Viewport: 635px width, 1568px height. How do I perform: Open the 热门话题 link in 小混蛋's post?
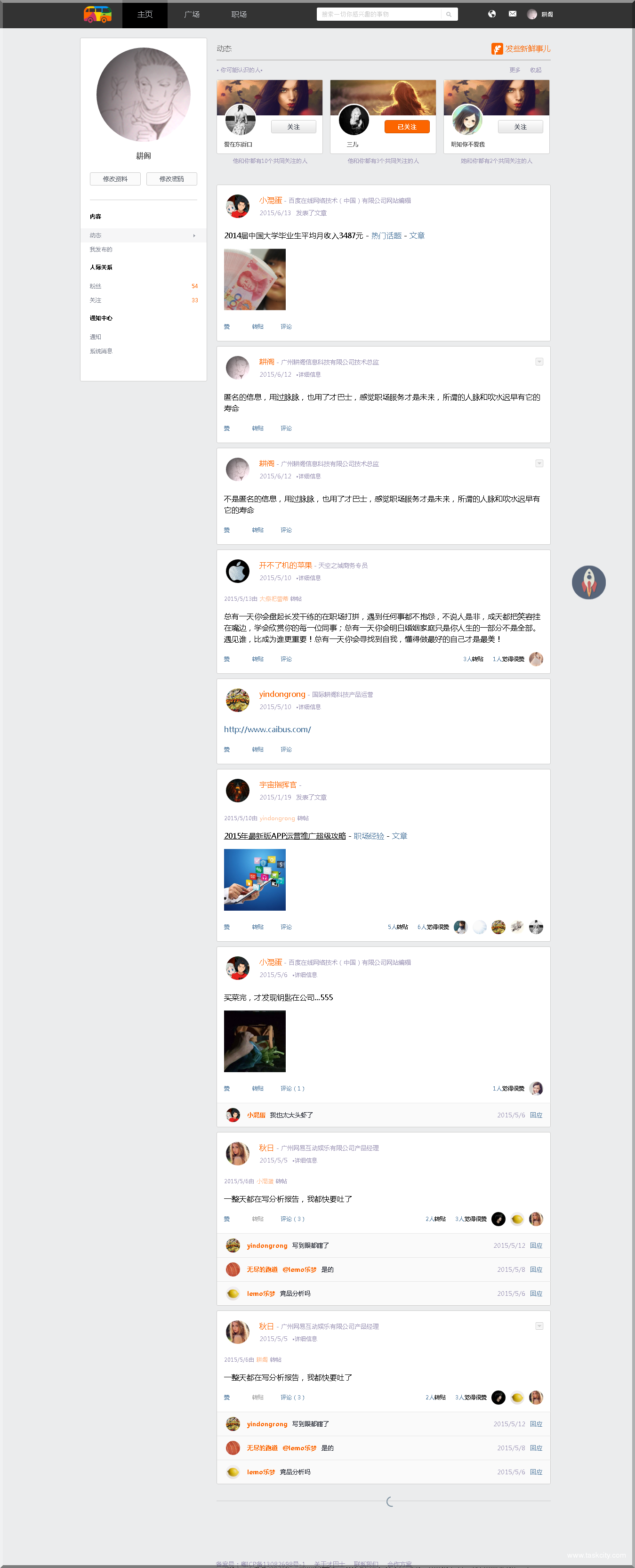[x=386, y=235]
